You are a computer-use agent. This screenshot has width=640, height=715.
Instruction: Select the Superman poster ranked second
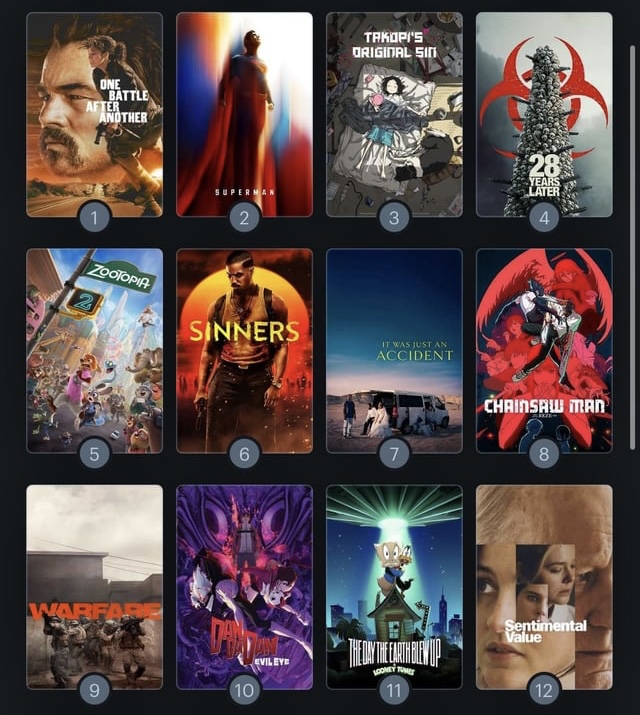coord(244,114)
